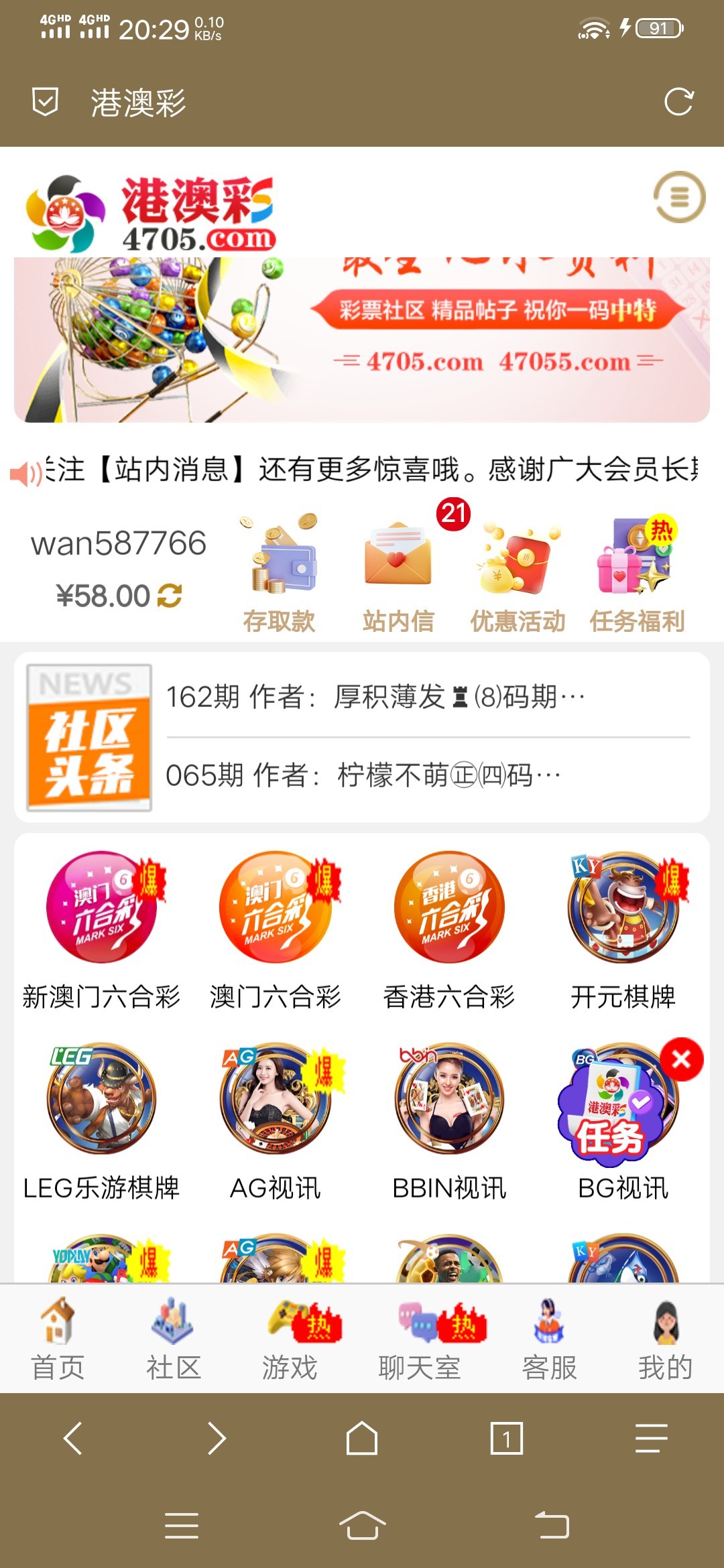Open the round hamburger menu button
The image size is (724, 1568).
679,198
